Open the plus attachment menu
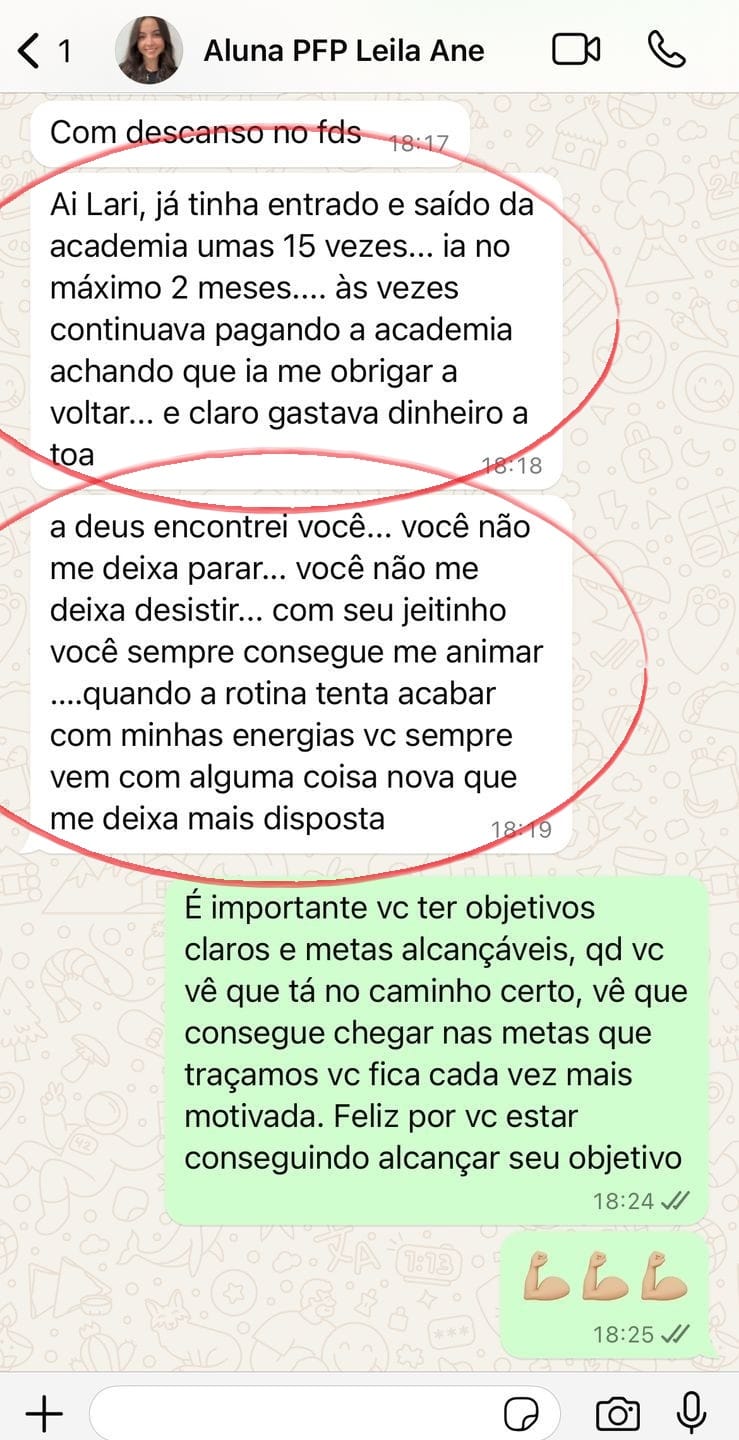This screenshot has width=739, height=1440. tap(43, 1413)
